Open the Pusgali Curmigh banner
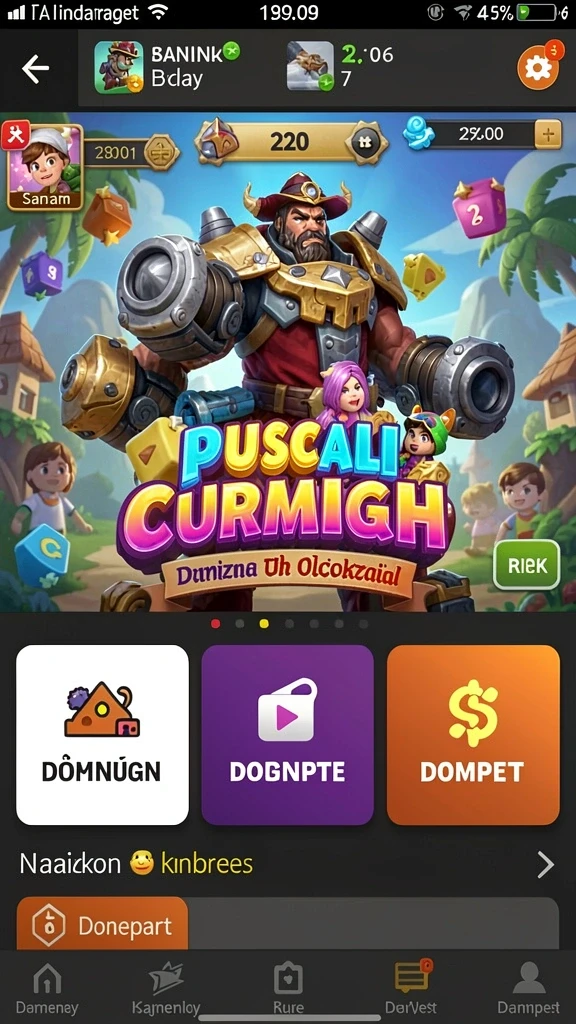The width and height of the screenshot is (576, 1024). pos(287,362)
